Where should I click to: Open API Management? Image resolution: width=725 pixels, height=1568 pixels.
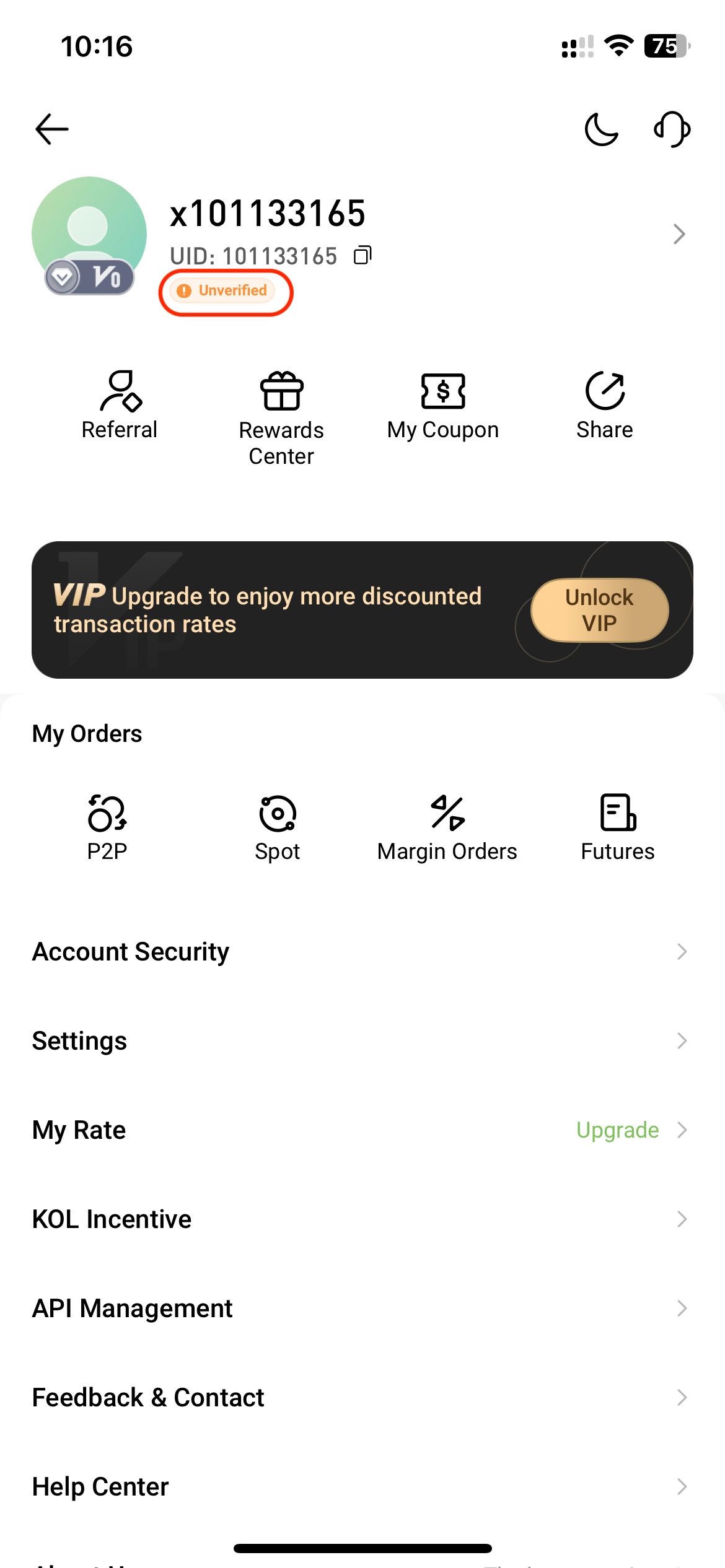[x=362, y=1309]
